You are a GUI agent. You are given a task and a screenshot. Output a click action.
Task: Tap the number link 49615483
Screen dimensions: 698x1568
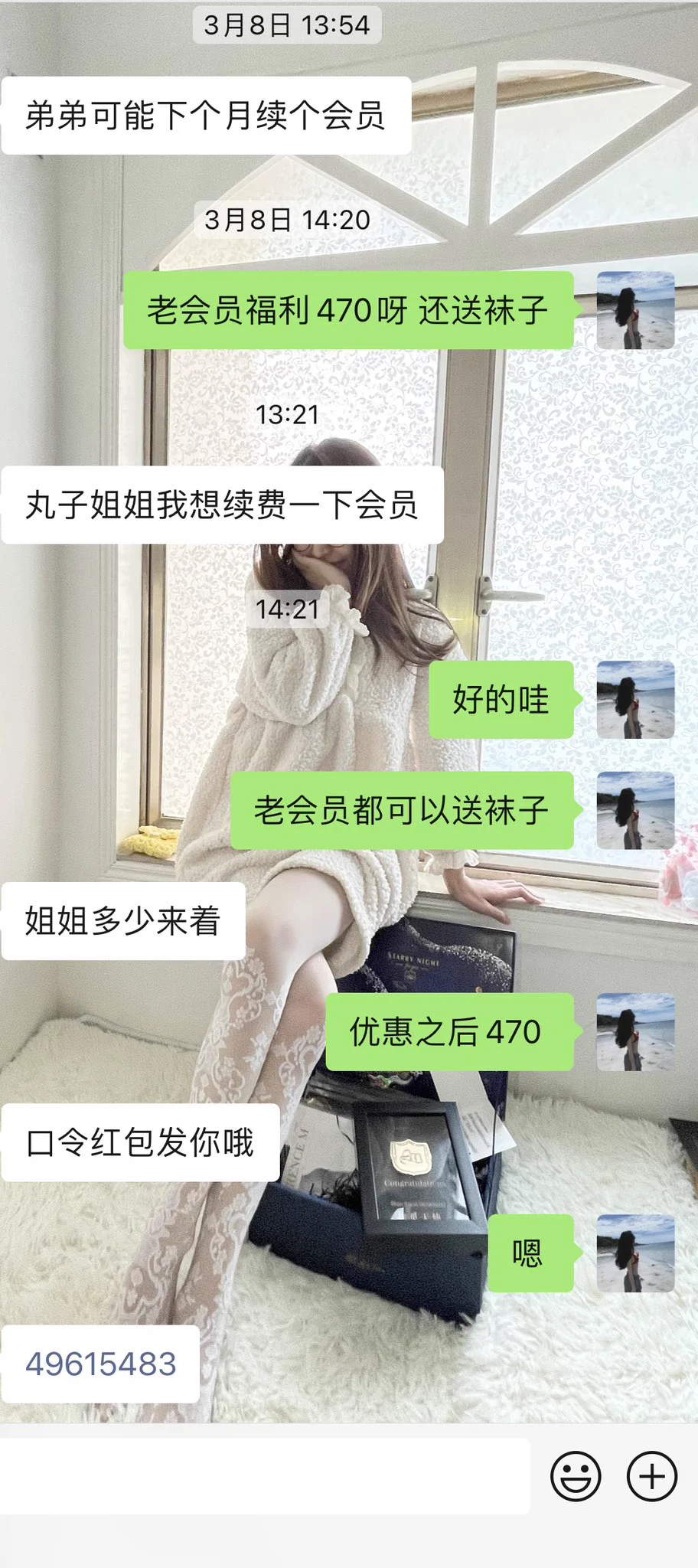click(101, 1364)
